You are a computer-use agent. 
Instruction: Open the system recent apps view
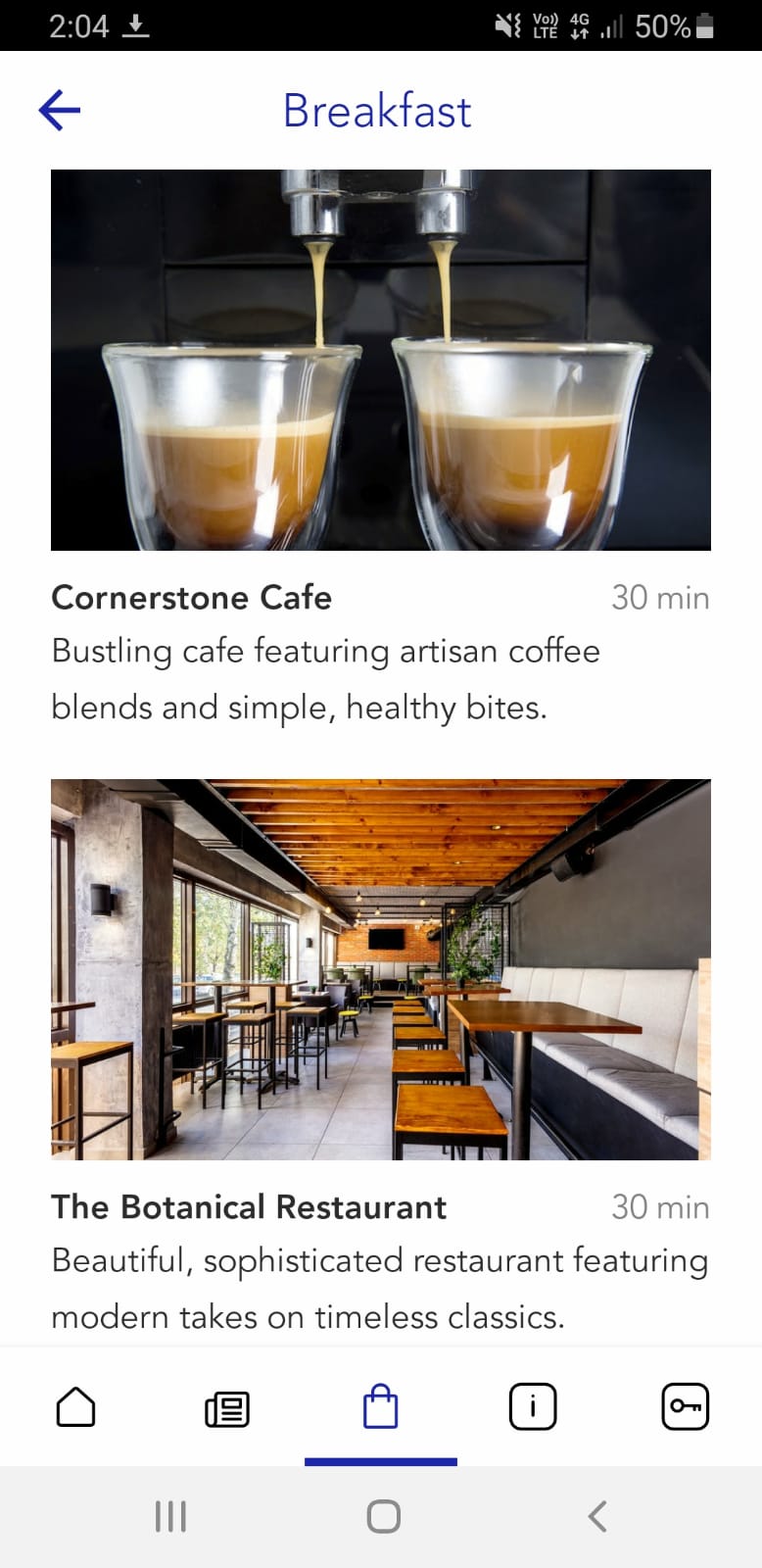coord(170,1516)
